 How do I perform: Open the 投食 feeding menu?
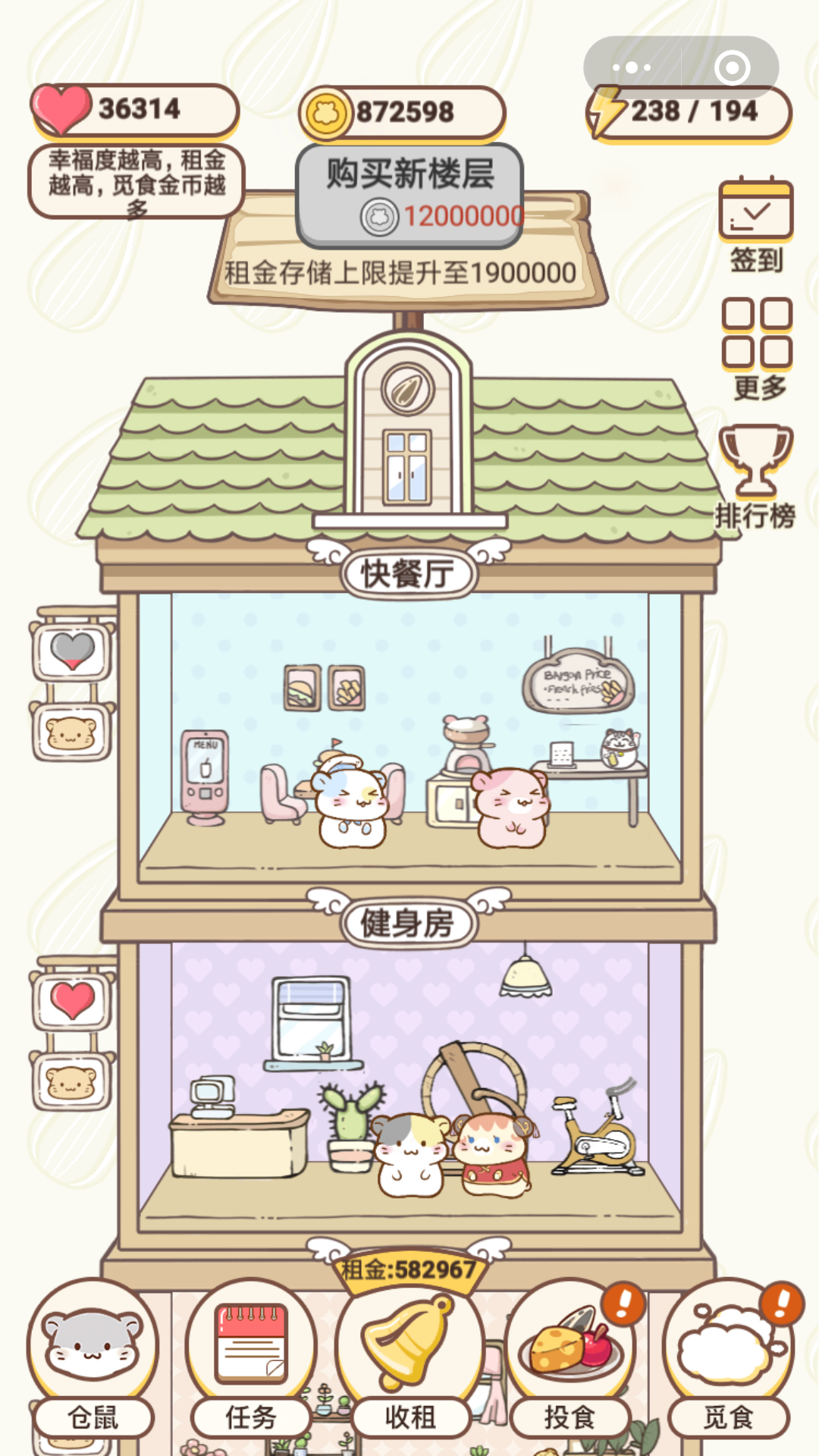(x=569, y=1357)
